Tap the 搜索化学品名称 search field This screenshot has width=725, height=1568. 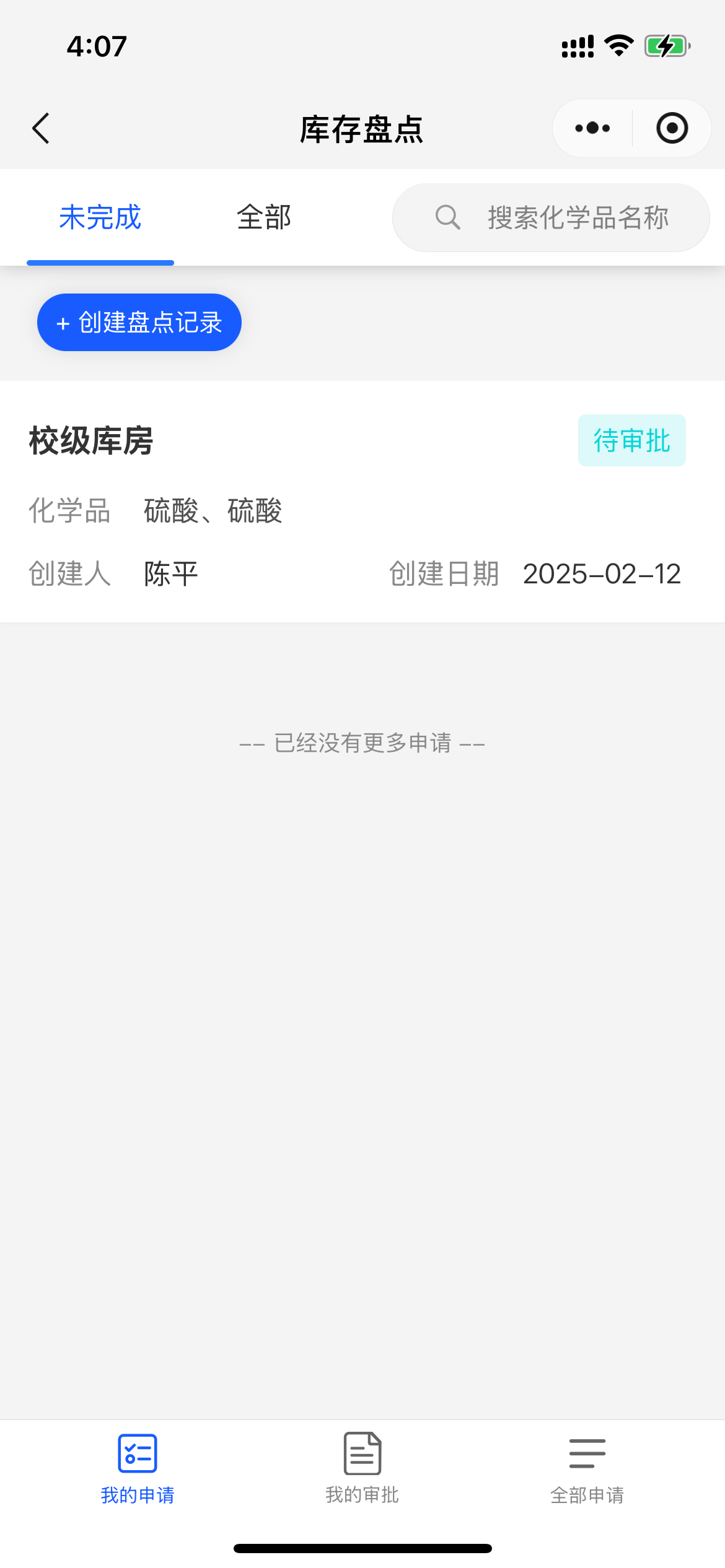tap(551, 217)
